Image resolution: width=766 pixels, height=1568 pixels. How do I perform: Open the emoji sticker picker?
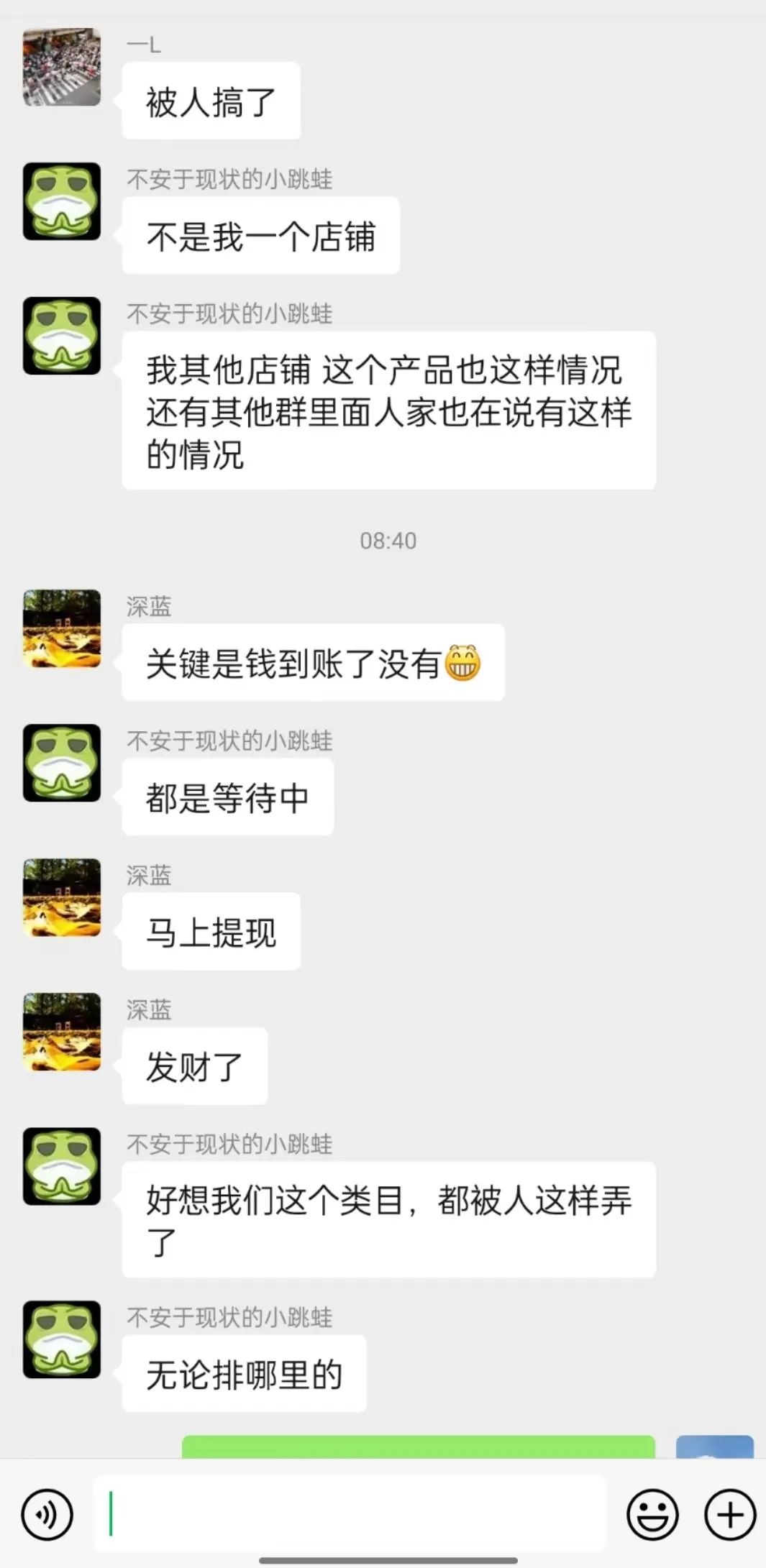click(x=652, y=1515)
